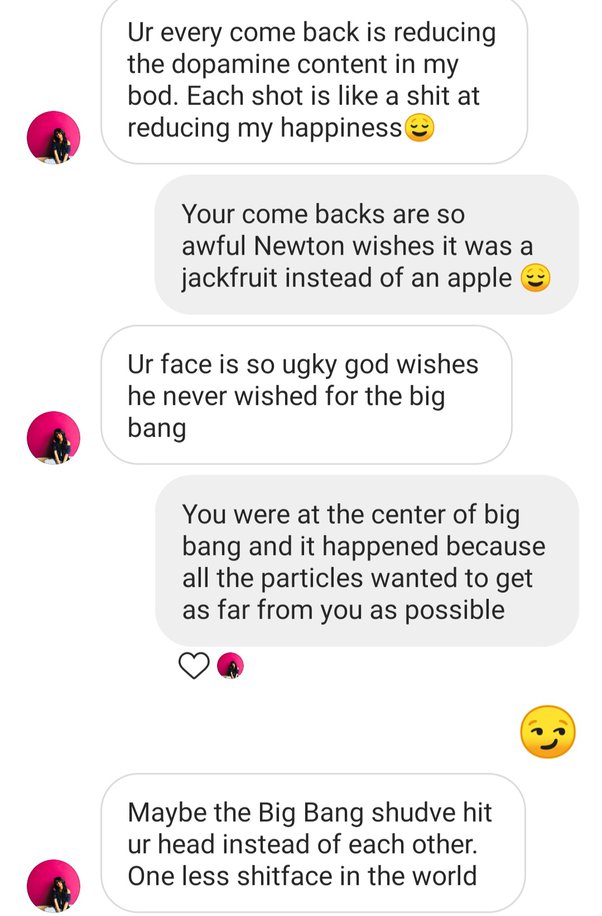The width and height of the screenshot is (602, 916).
Task: Open the heart reaction under the big bang reply
Action: (194, 666)
